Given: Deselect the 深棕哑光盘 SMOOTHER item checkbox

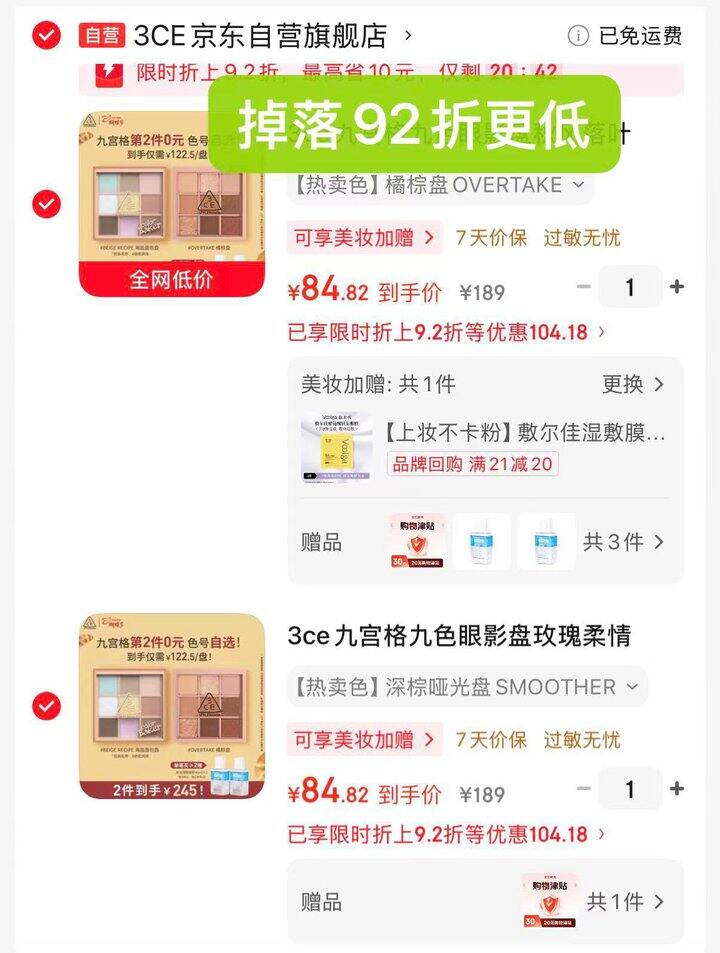Looking at the screenshot, I should [x=46, y=706].
